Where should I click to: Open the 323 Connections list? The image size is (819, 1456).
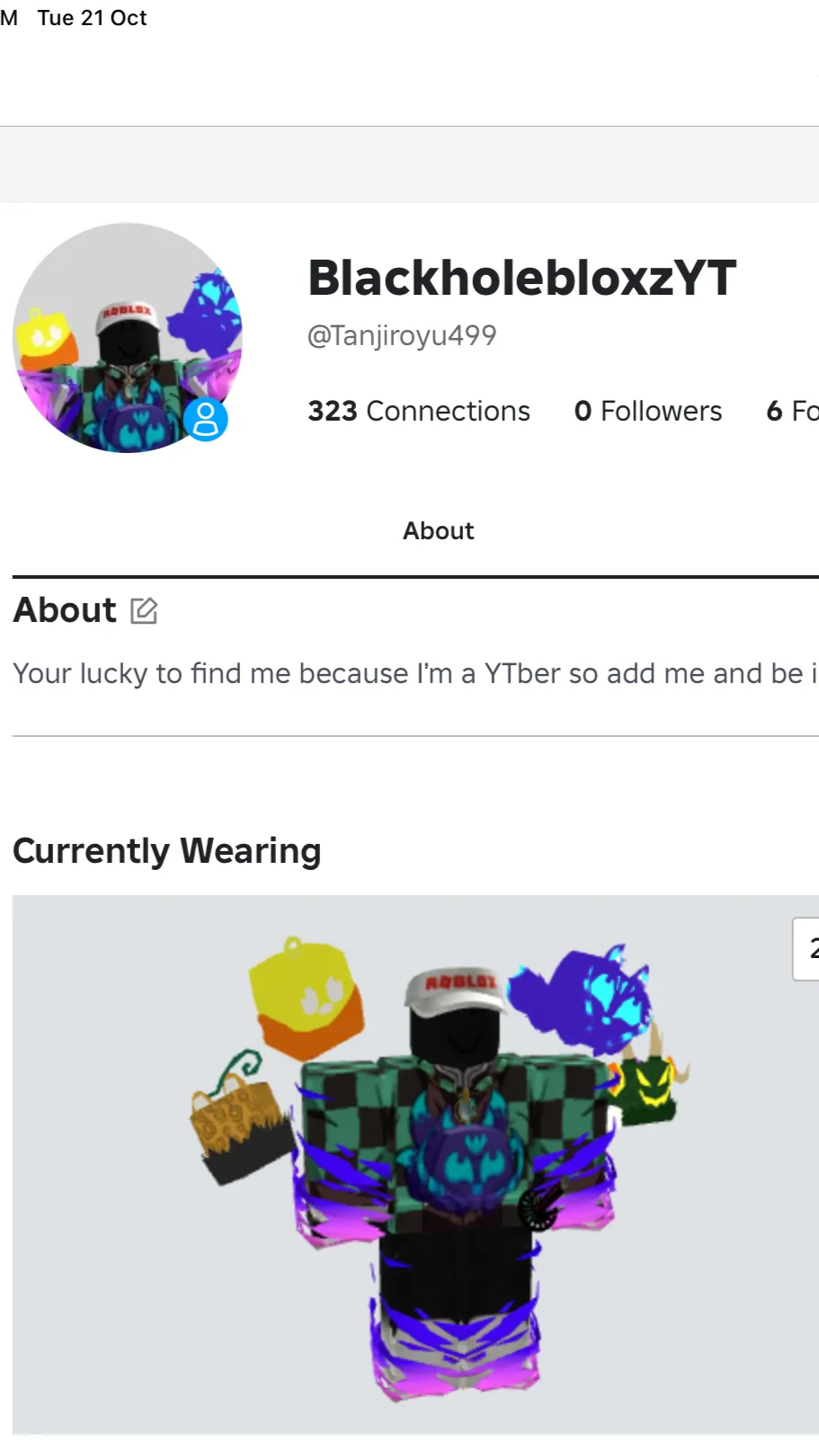[419, 411]
